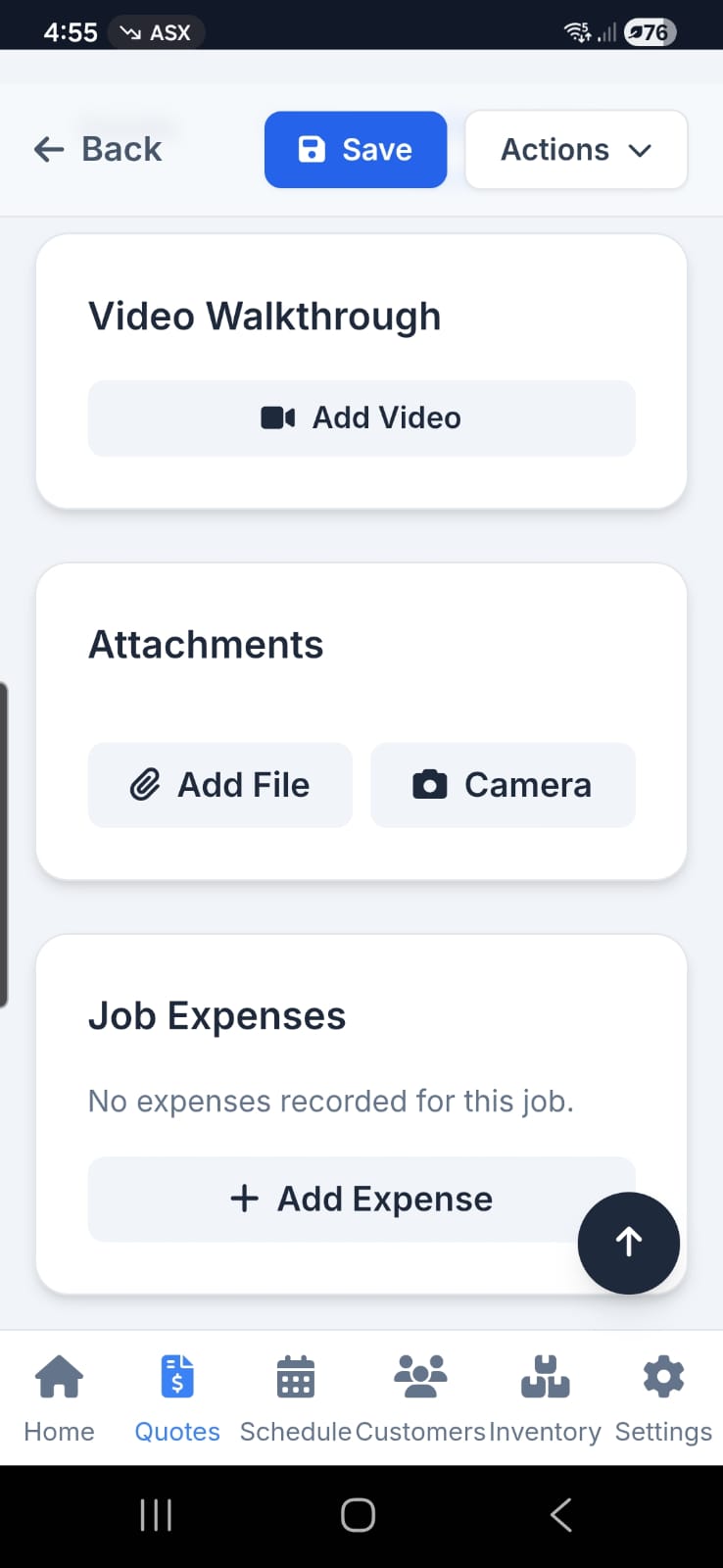
Task: Select the Quotes icon in bottom navigation
Action: 176,1376
